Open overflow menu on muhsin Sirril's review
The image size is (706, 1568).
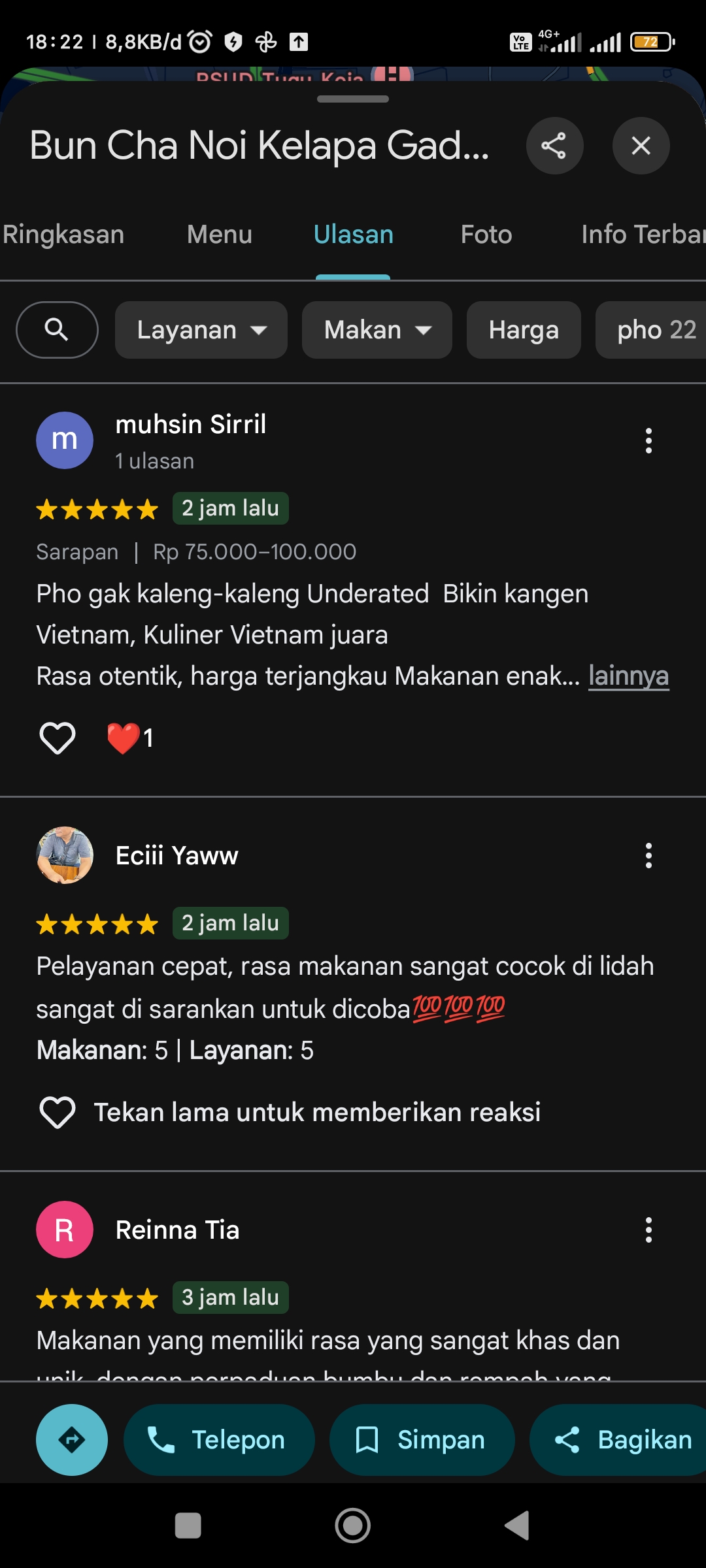(648, 441)
